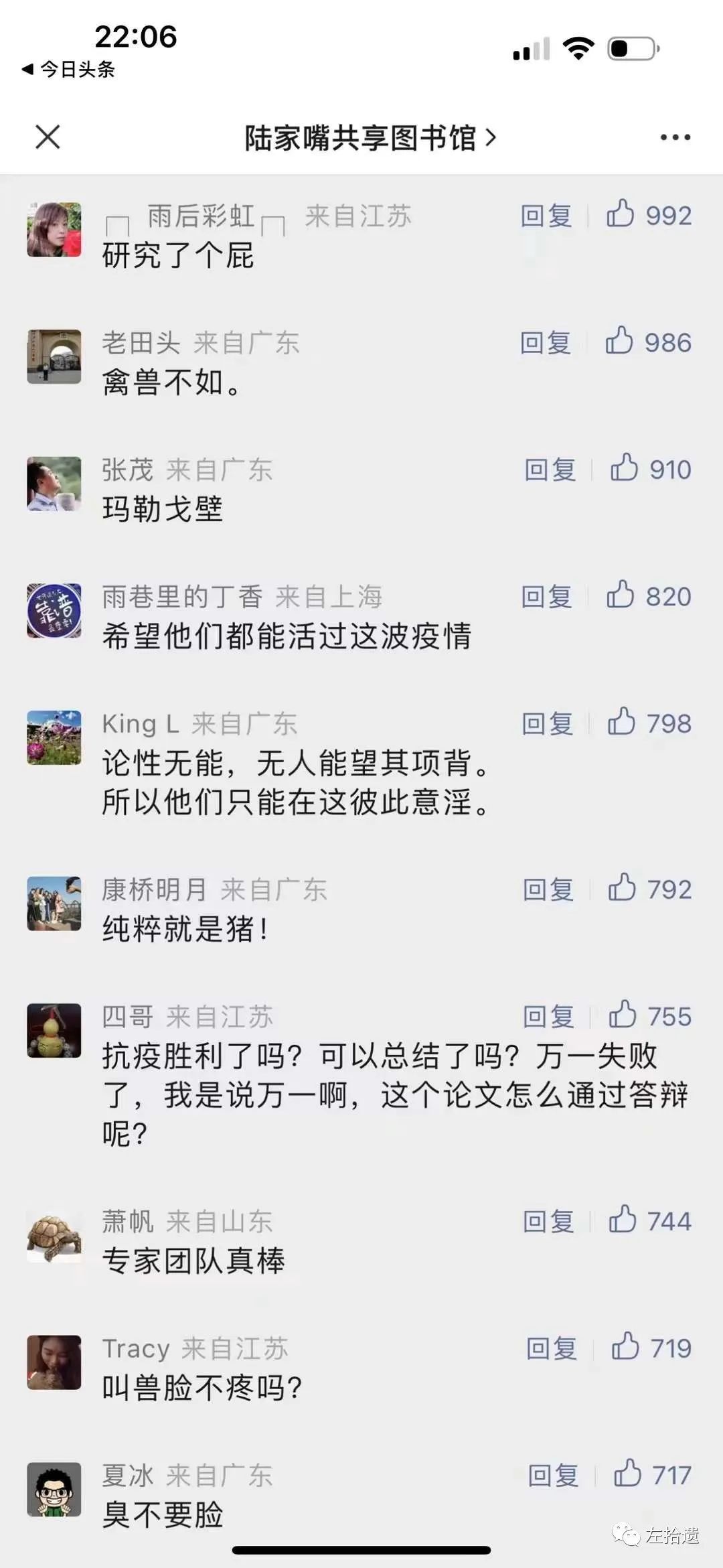Reply to 张茂's comment
Image resolution: width=723 pixels, height=1568 pixels.
point(550,470)
